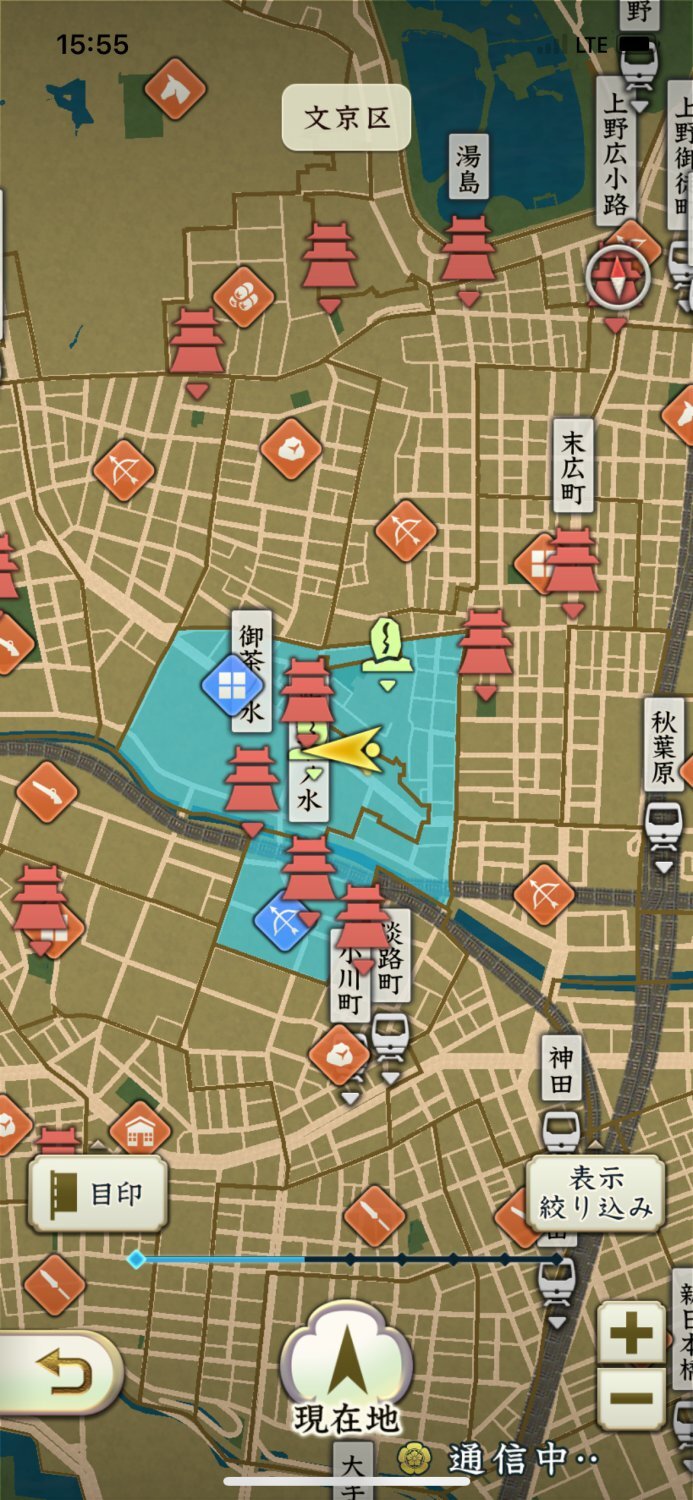Go back with the return arrow
The image size is (693, 1500).
point(58,1372)
